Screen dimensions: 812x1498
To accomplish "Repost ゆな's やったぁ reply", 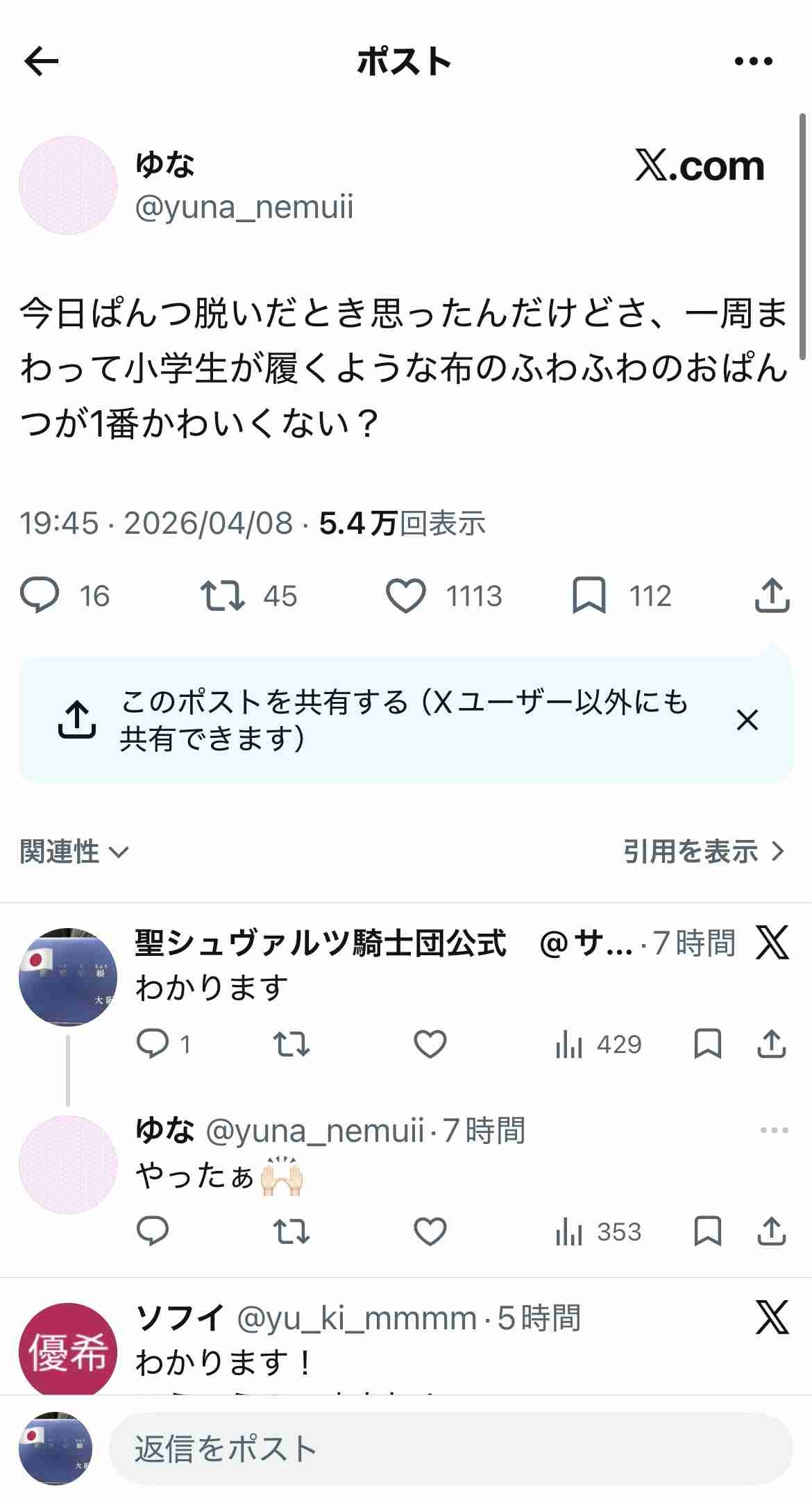I will tap(291, 1231).
